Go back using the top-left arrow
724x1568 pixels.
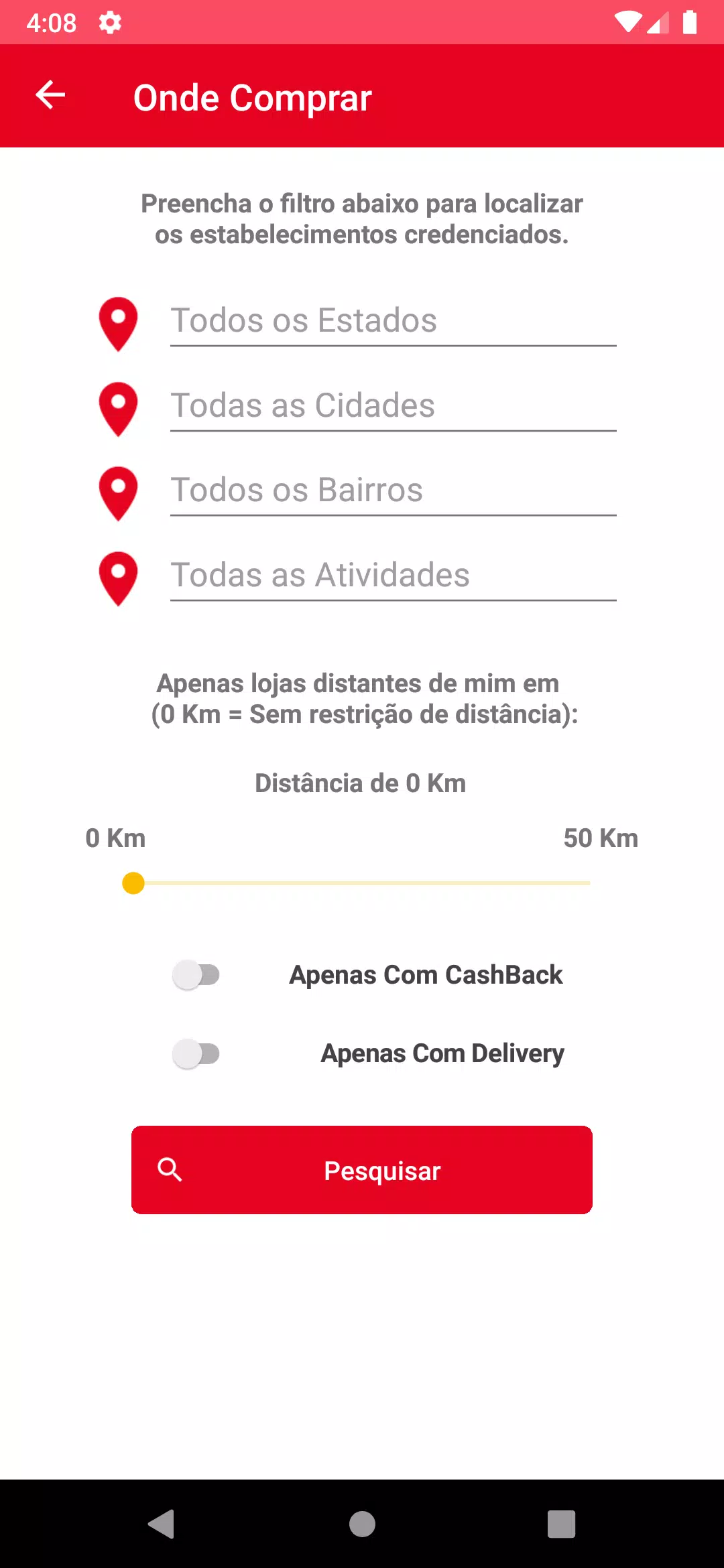coord(50,95)
